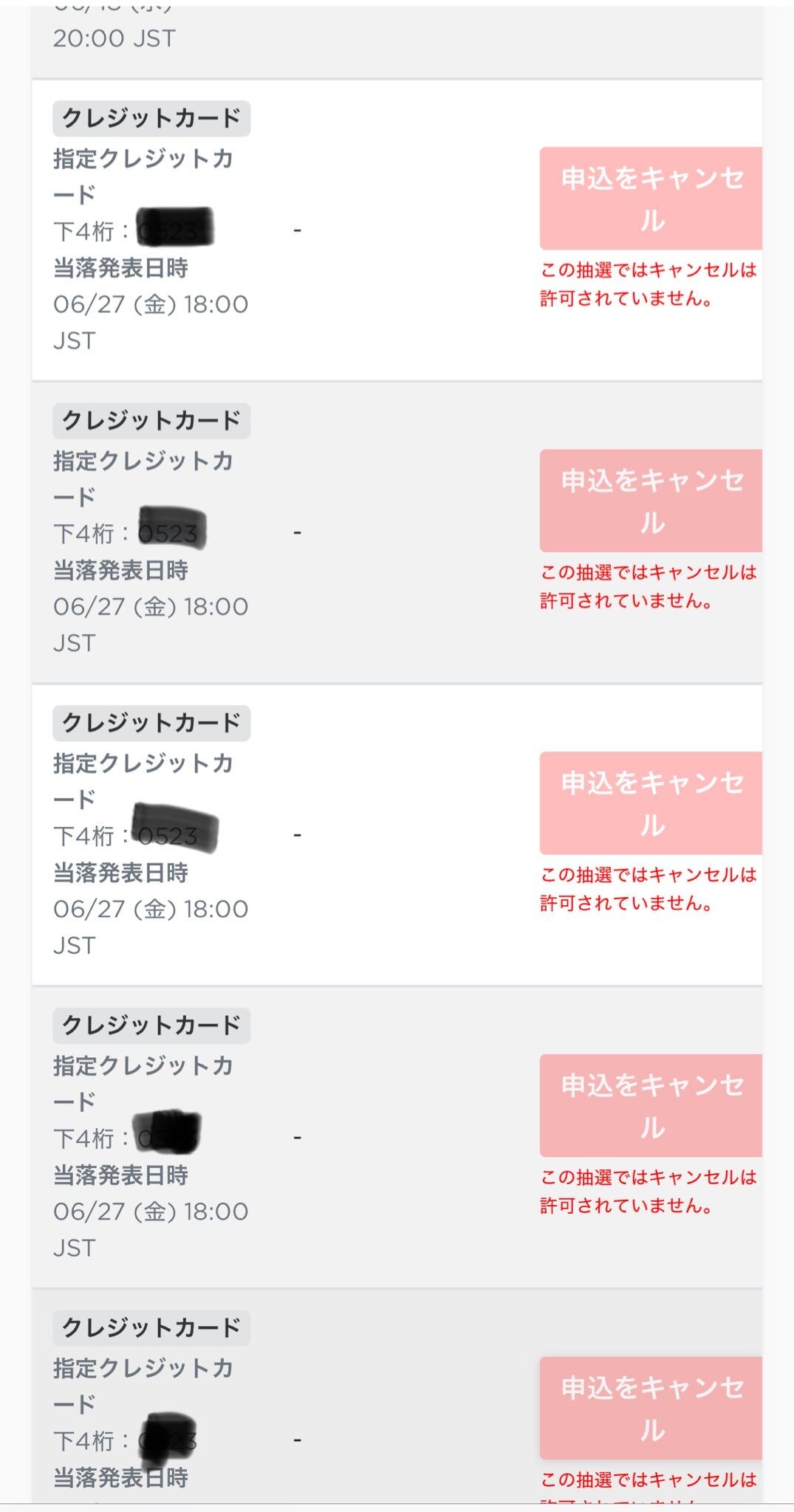Tap 申込をキャンセル on the second credit card entry

pos(651,501)
